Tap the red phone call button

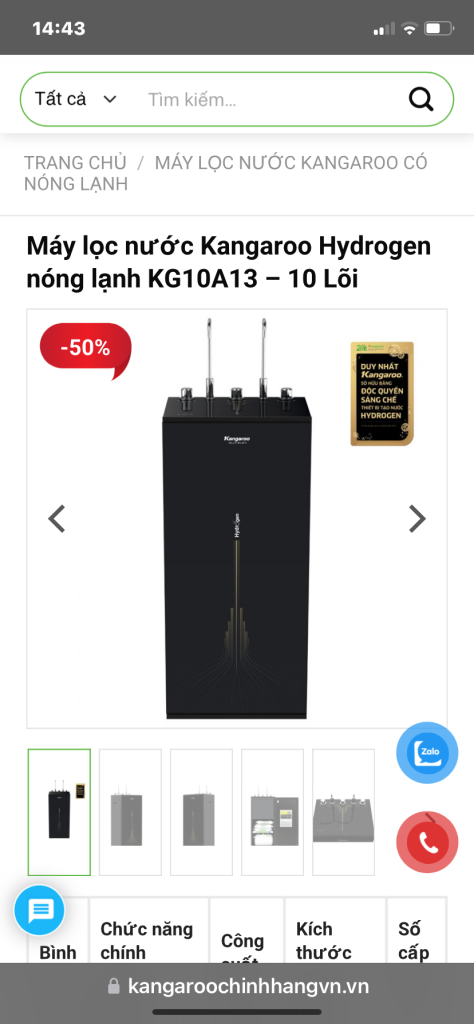pos(427,842)
